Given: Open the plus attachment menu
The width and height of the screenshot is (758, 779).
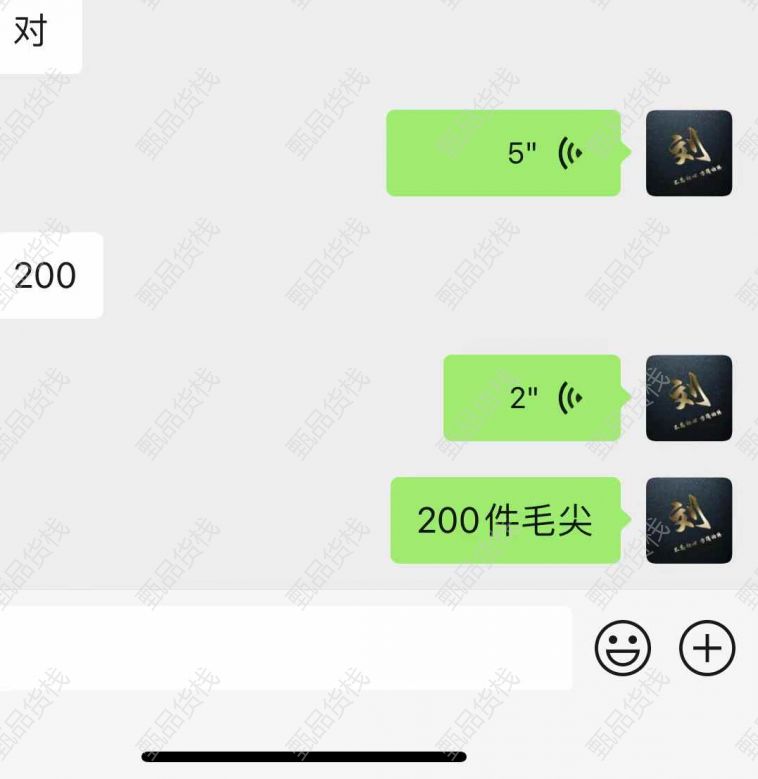Looking at the screenshot, I should [x=707, y=648].
